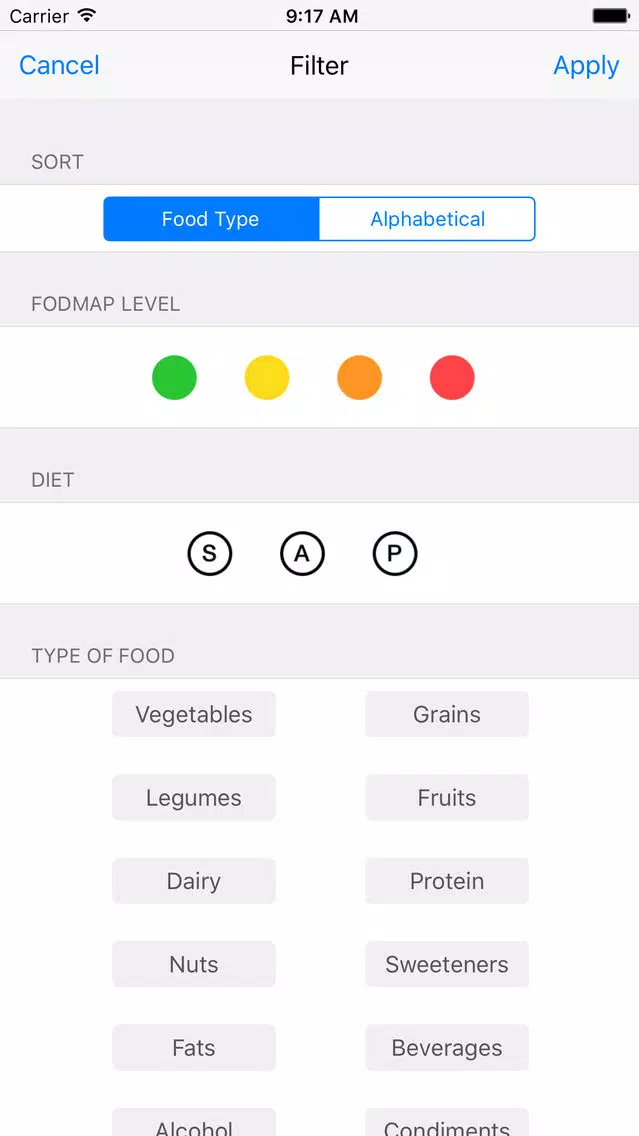
Task: Select the red FODMAP level
Action: coord(452,377)
